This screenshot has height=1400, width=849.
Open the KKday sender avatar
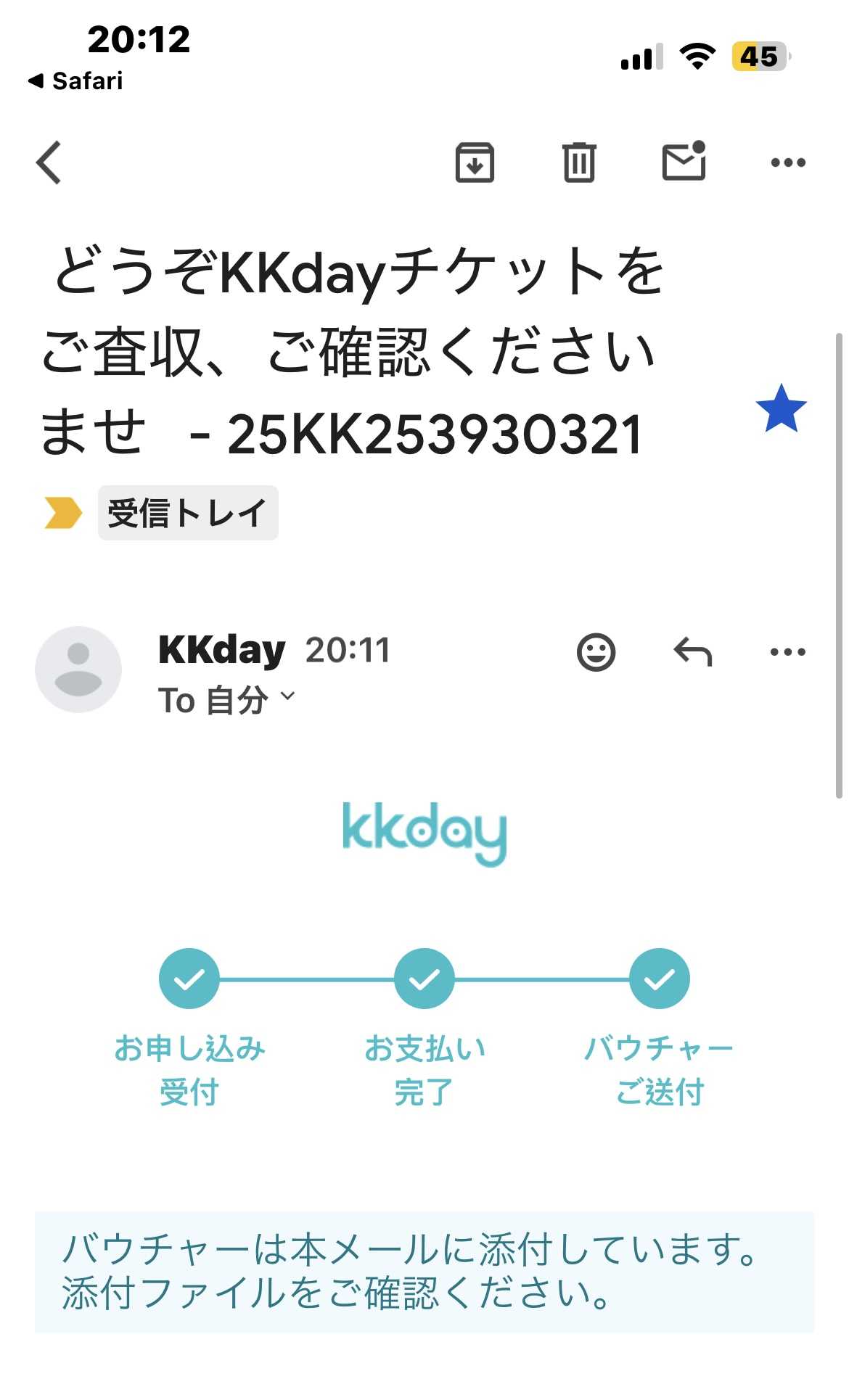(78, 669)
